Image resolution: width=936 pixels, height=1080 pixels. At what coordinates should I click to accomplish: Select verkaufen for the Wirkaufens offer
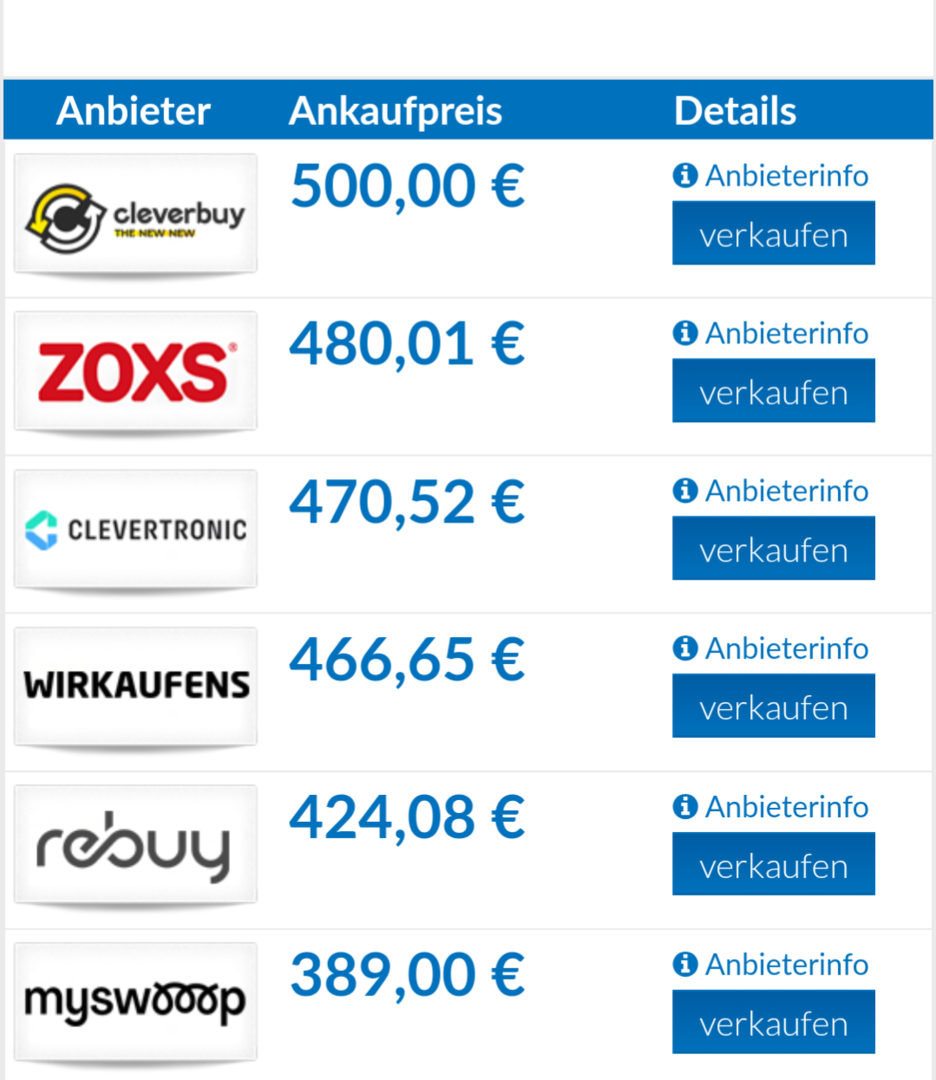773,707
